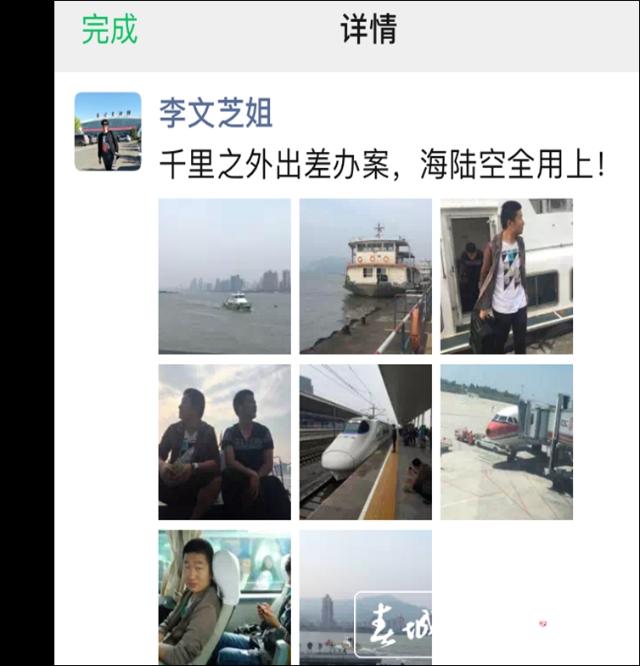Open the photo of two men sitting
Image resolution: width=640 pixels, height=666 pixels.
pos(224,441)
